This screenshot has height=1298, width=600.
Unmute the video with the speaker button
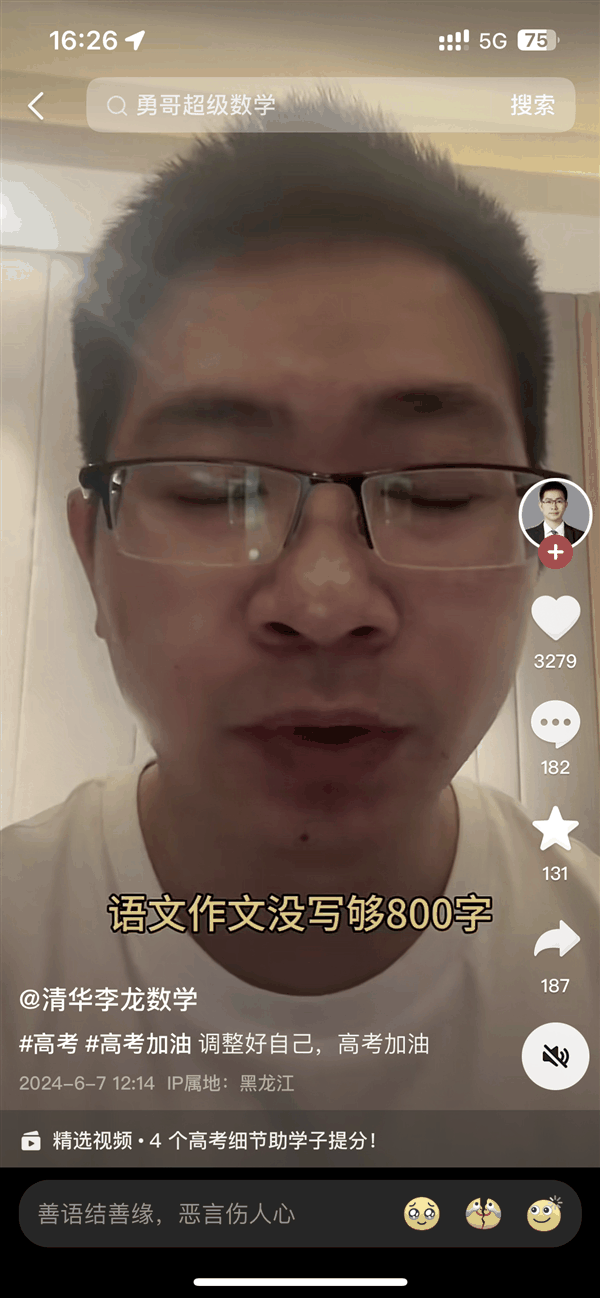click(x=555, y=1056)
